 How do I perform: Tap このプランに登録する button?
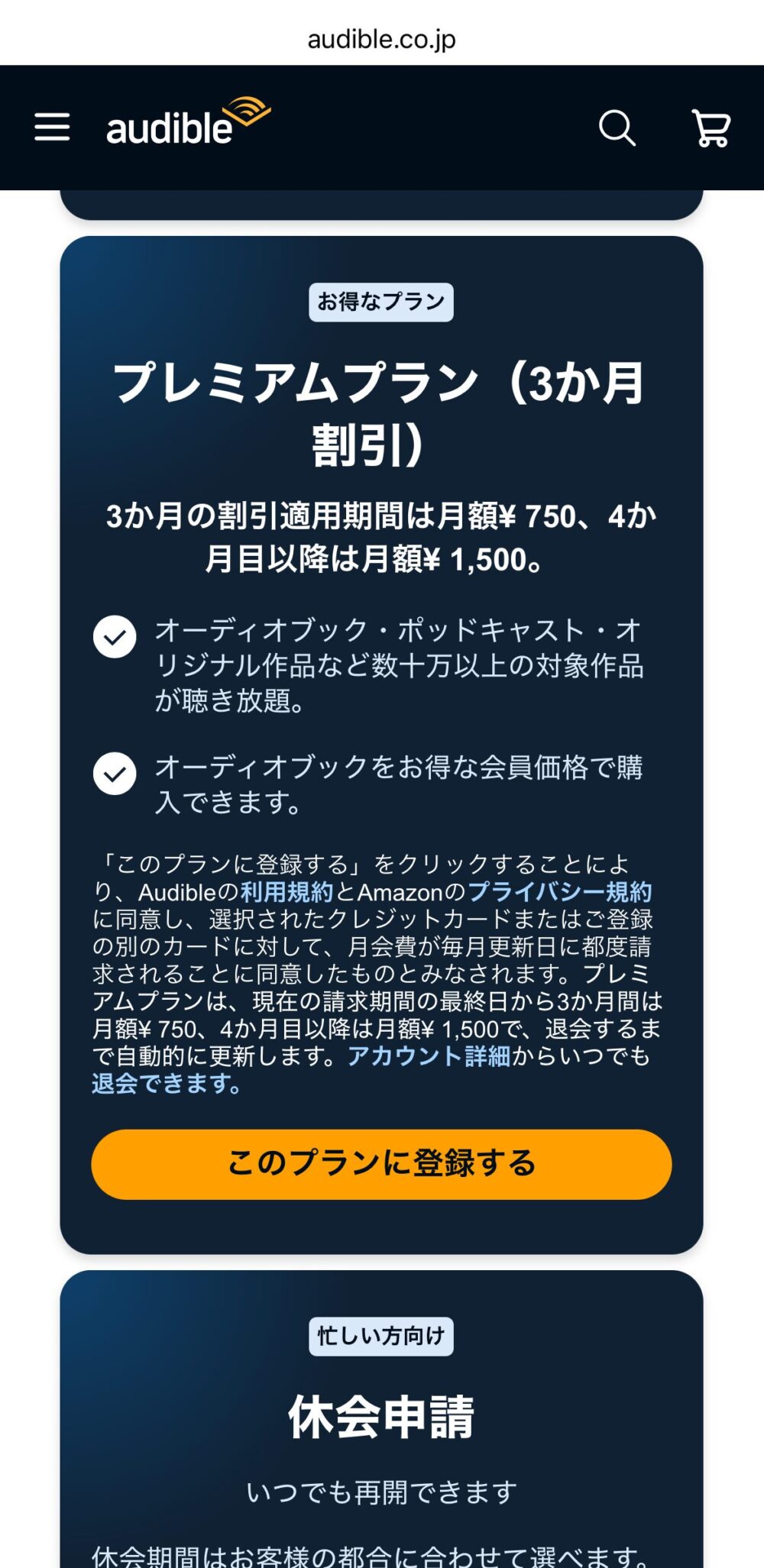pyautogui.click(x=381, y=1164)
